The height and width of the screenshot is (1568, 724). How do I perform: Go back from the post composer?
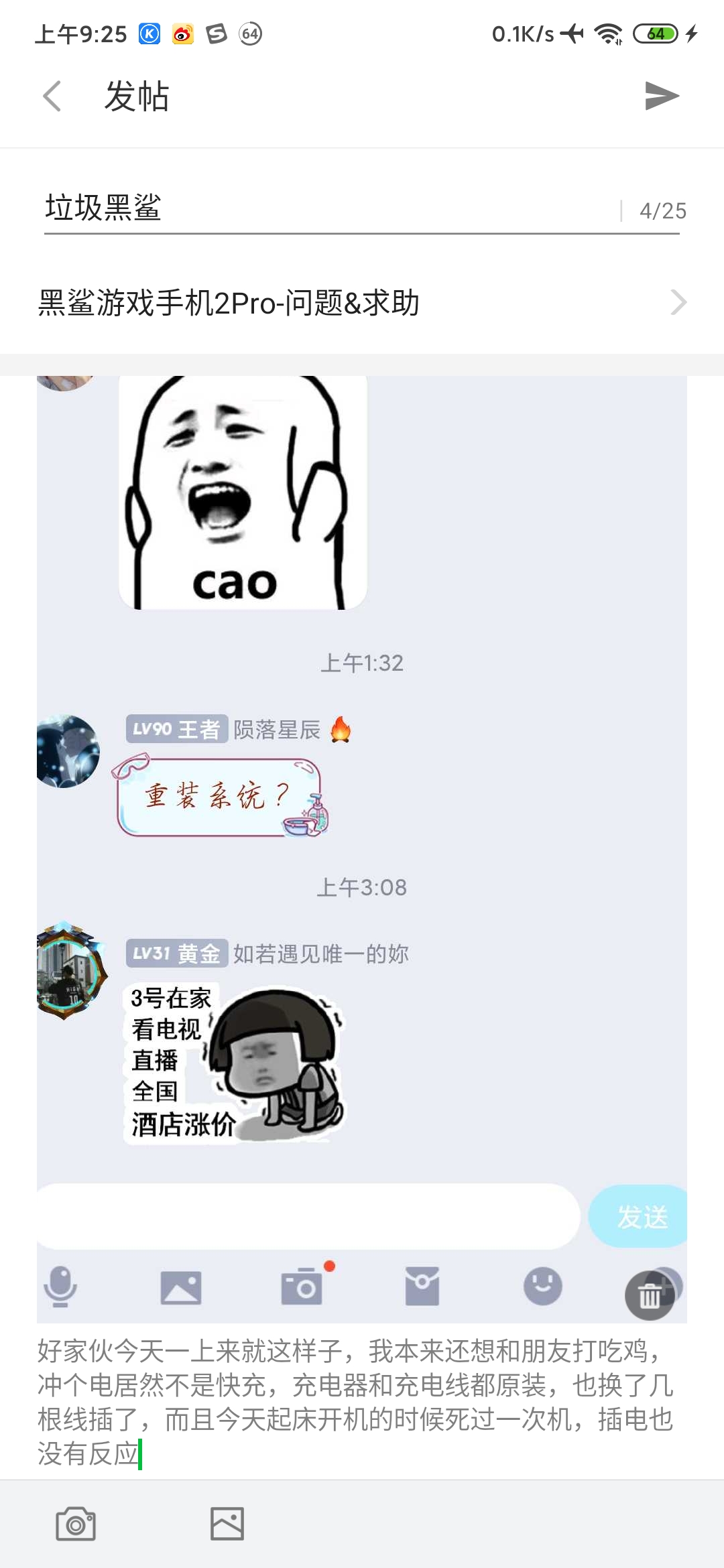(x=52, y=96)
